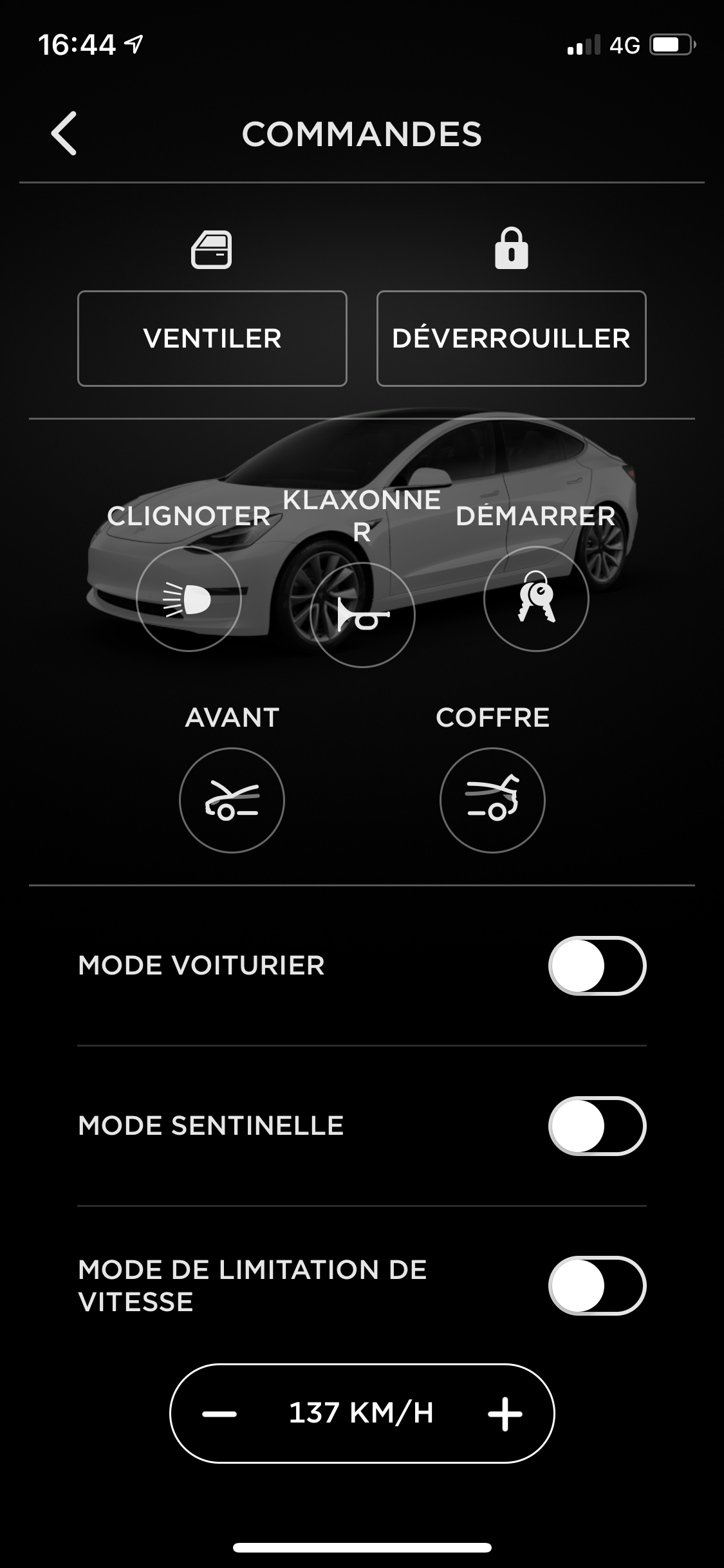The height and width of the screenshot is (1568, 724).
Task: Open the rear trunk (Coffre)
Action: coord(492,800)
